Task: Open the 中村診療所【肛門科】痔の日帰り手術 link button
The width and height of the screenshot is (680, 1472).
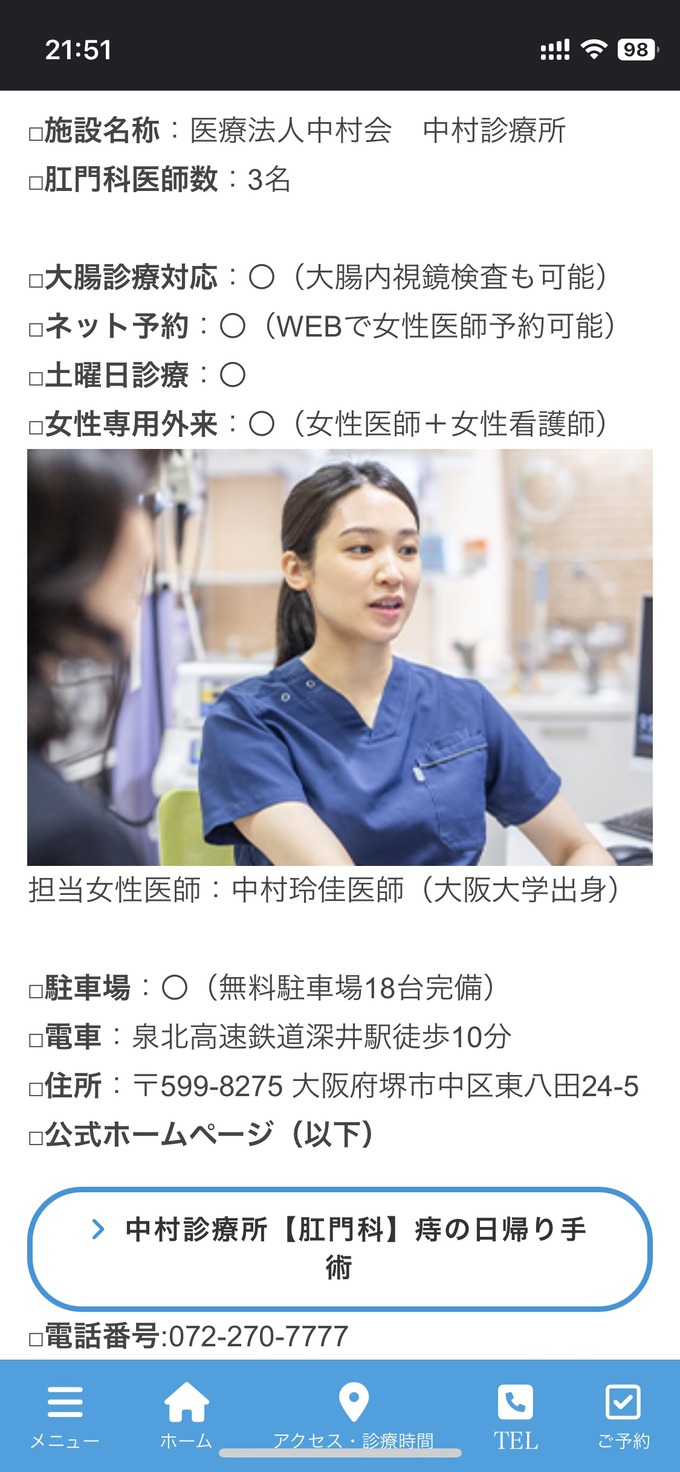Action: tap(339, 1248)
